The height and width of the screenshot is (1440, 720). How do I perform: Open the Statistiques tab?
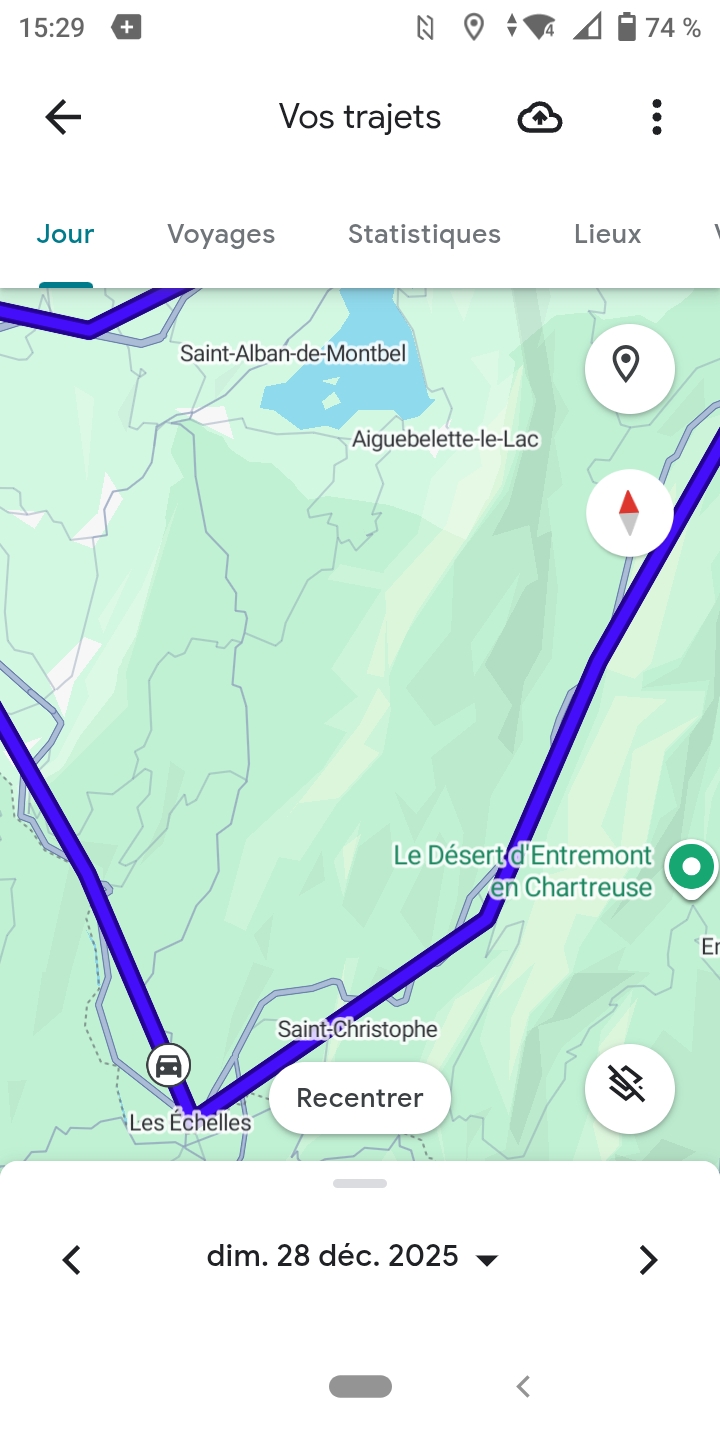[424, 234]
